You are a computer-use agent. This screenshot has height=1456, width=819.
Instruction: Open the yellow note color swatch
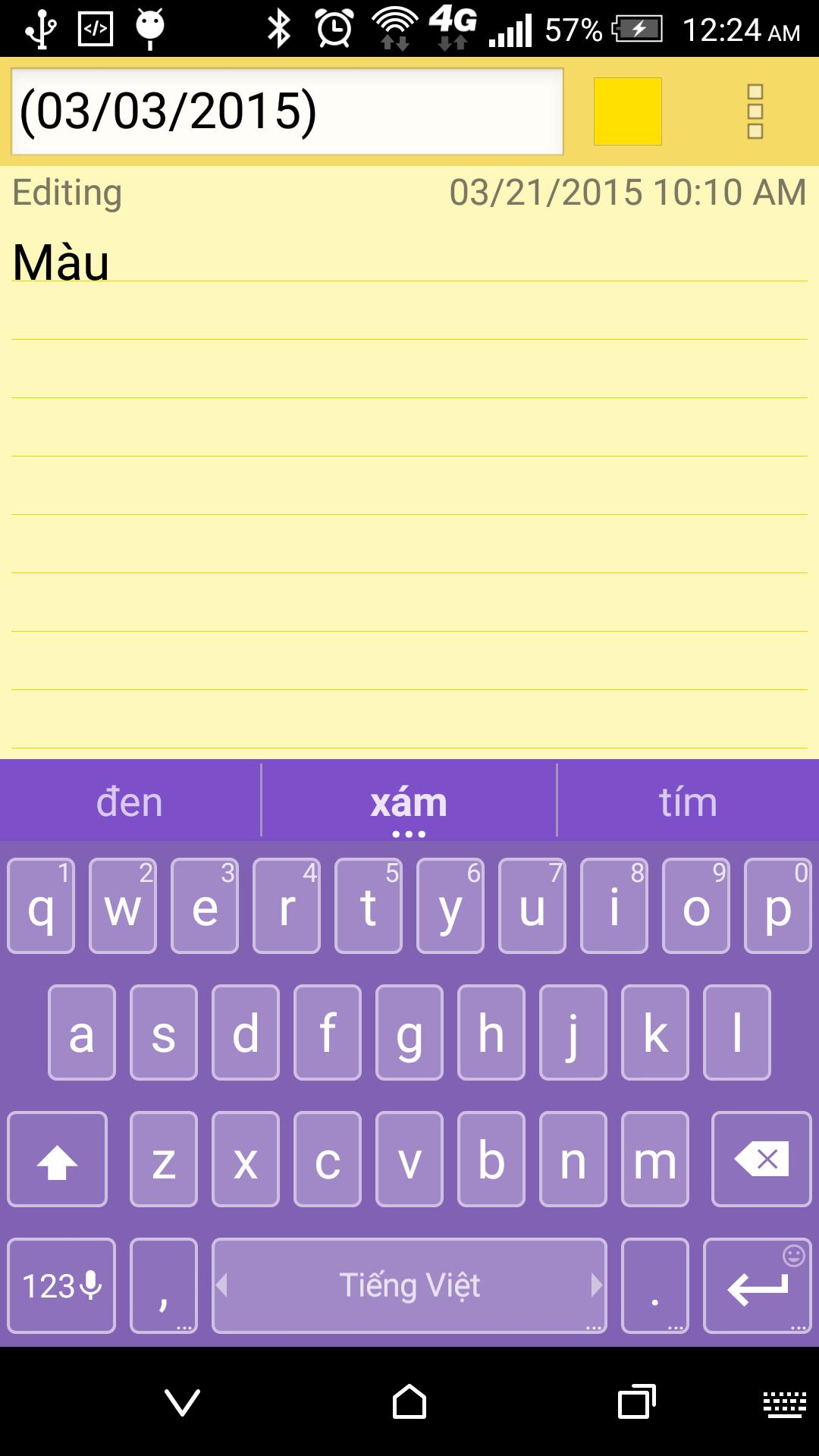[x=627, y=111]
